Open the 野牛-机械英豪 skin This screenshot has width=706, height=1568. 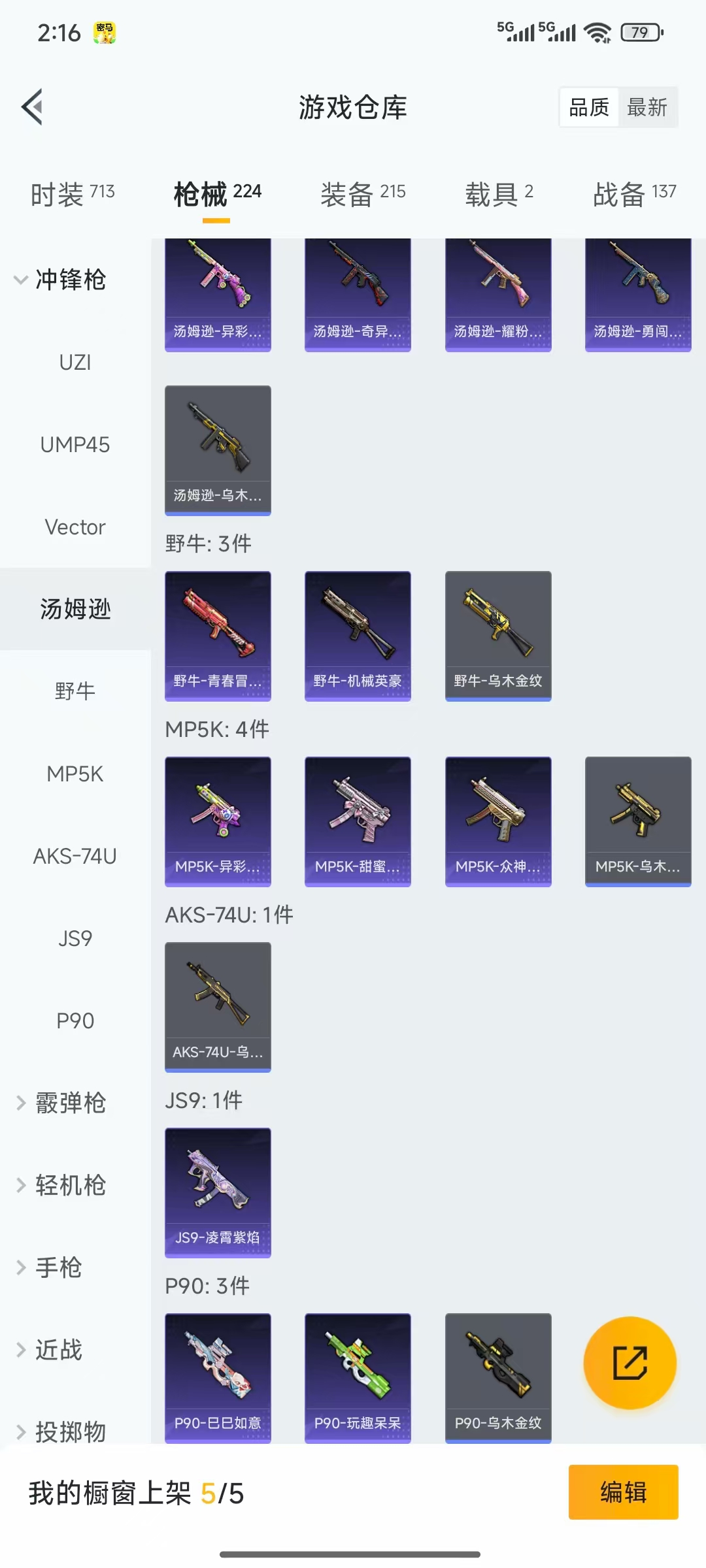(x=358, y=635)
